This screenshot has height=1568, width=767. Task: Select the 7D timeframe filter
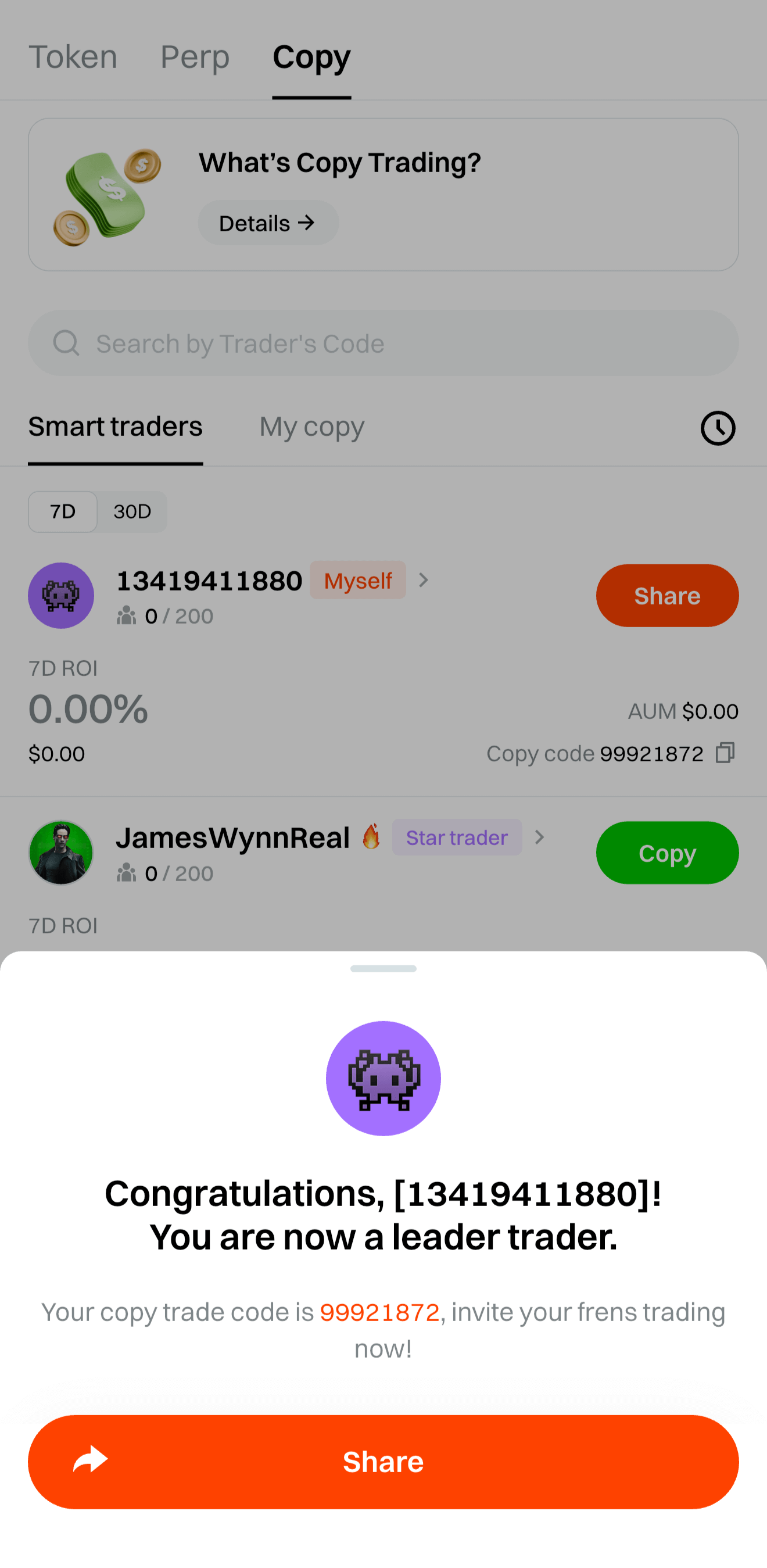coord(62,512)
